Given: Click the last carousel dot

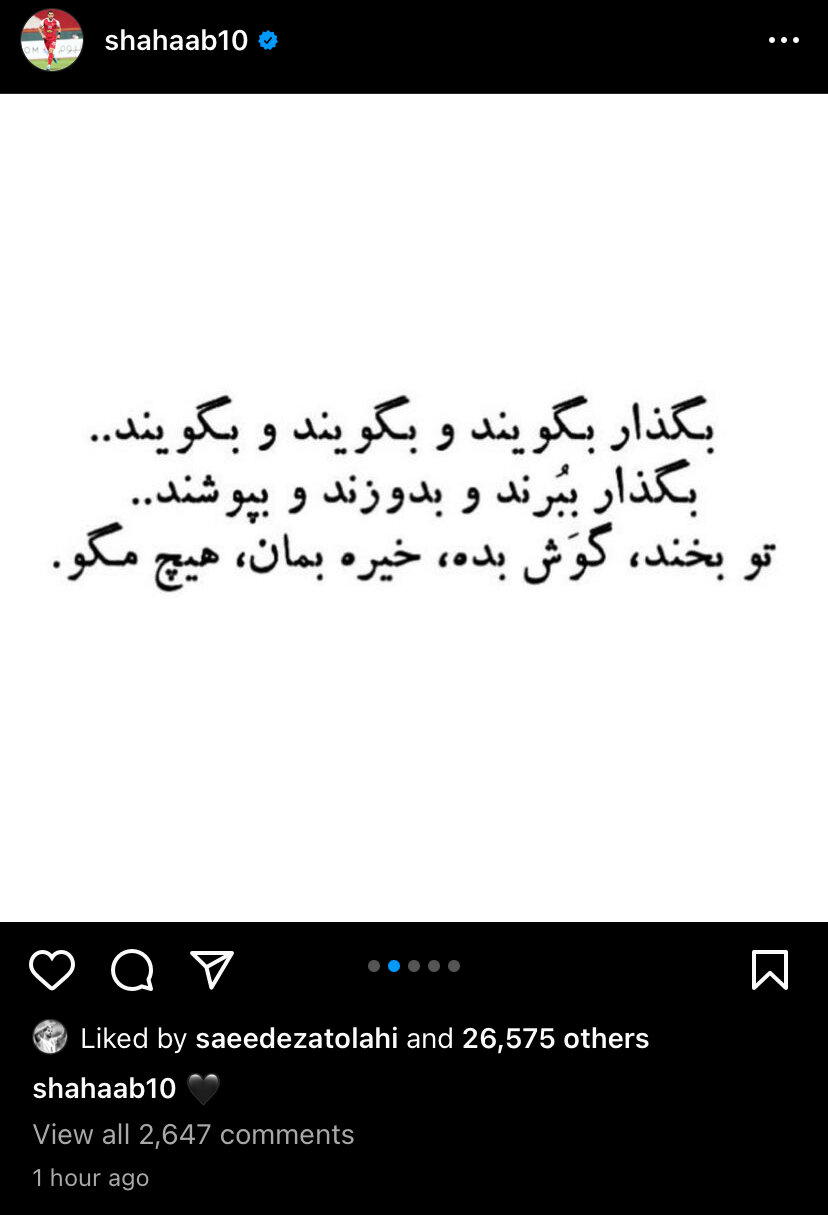Looking at the screenshot, I should (x=454, y=966).
